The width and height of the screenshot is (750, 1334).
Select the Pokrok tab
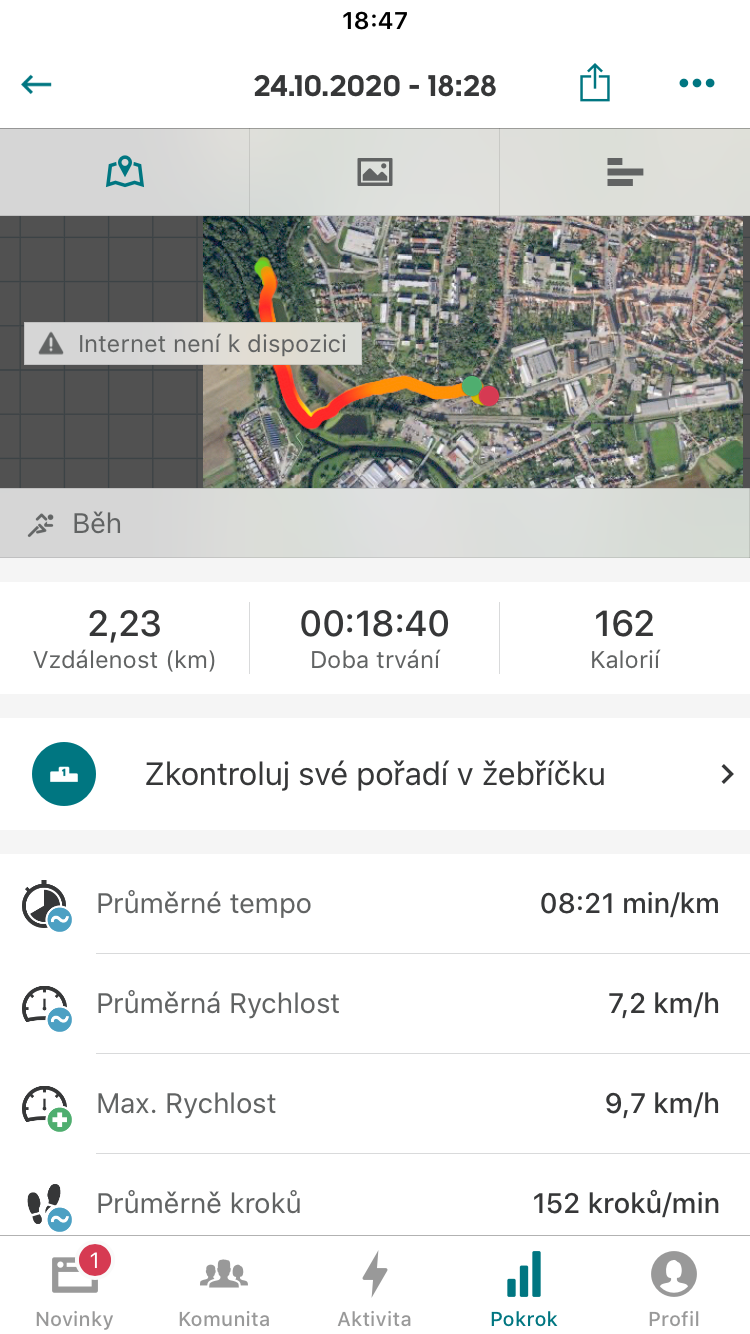coord(524,1286)
